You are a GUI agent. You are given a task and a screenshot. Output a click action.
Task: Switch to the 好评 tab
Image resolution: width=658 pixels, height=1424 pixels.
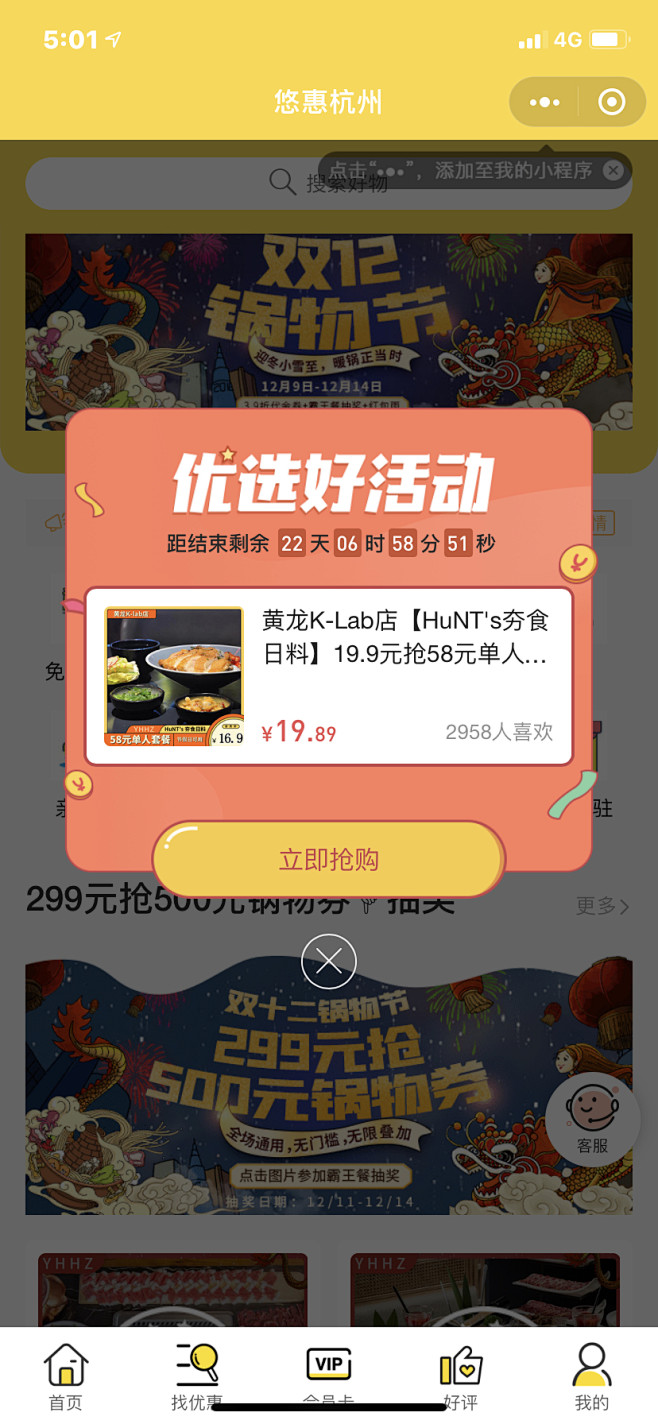pyautogui.click(x=460, y=1376)
